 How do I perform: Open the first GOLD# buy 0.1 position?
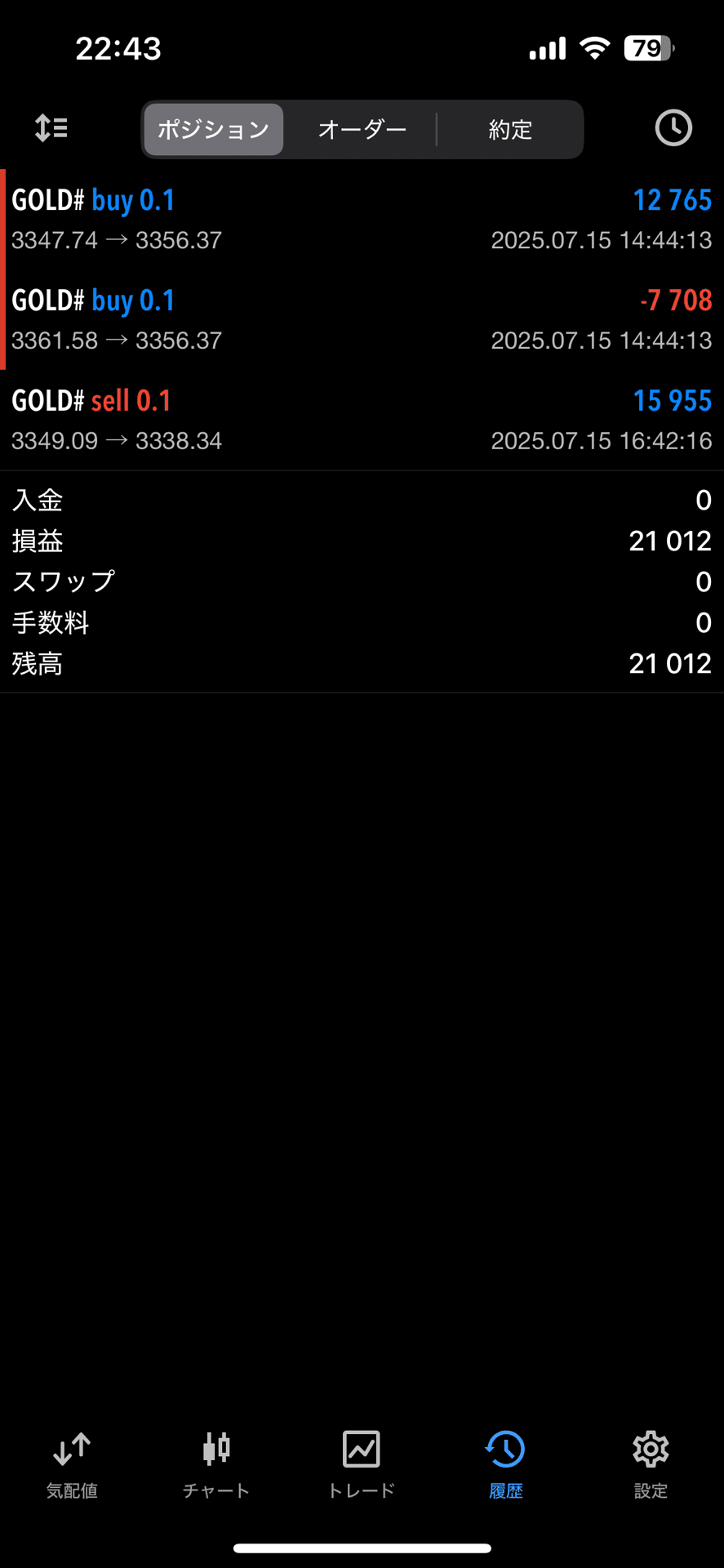tap(362, 219)
